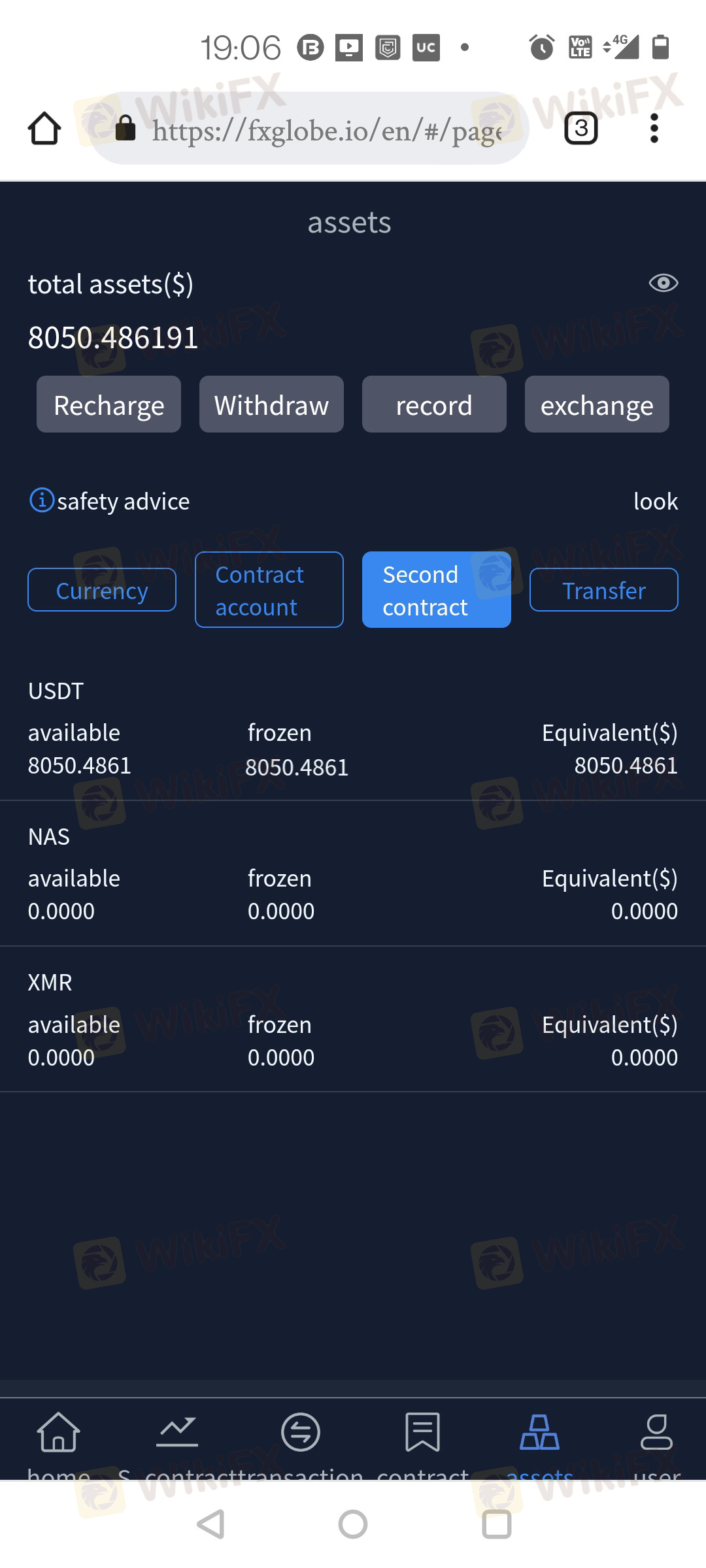Open the contract tab in bottom bar
This screenshot has width=706, height=1568.
point(423,1441)
